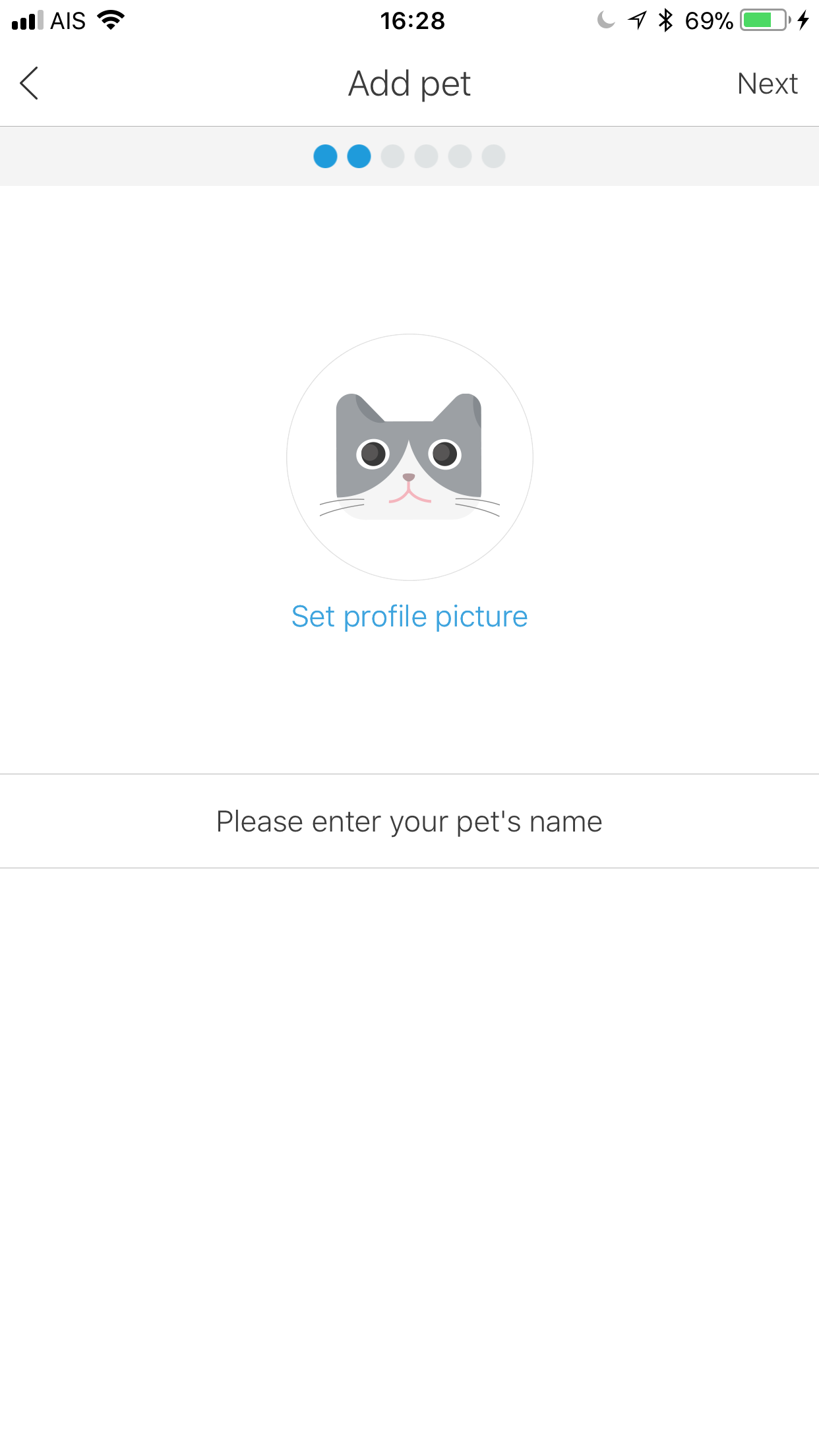Go back using the top-left arrow
This screenshot has width=819, height=1456.
click(x=30, y=84)
